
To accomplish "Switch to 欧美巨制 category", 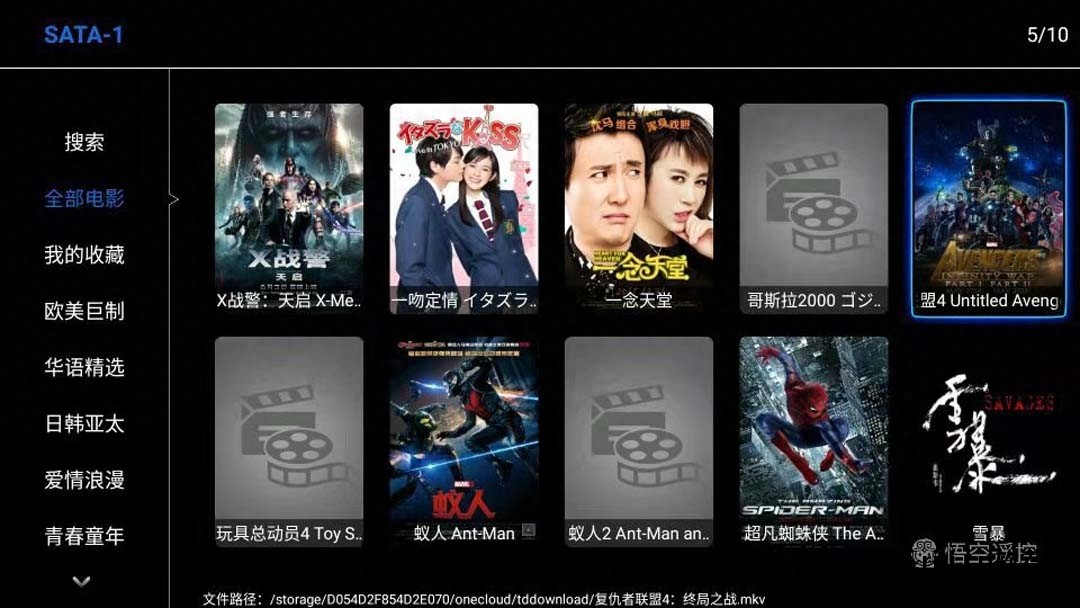I will click(84, 311).
